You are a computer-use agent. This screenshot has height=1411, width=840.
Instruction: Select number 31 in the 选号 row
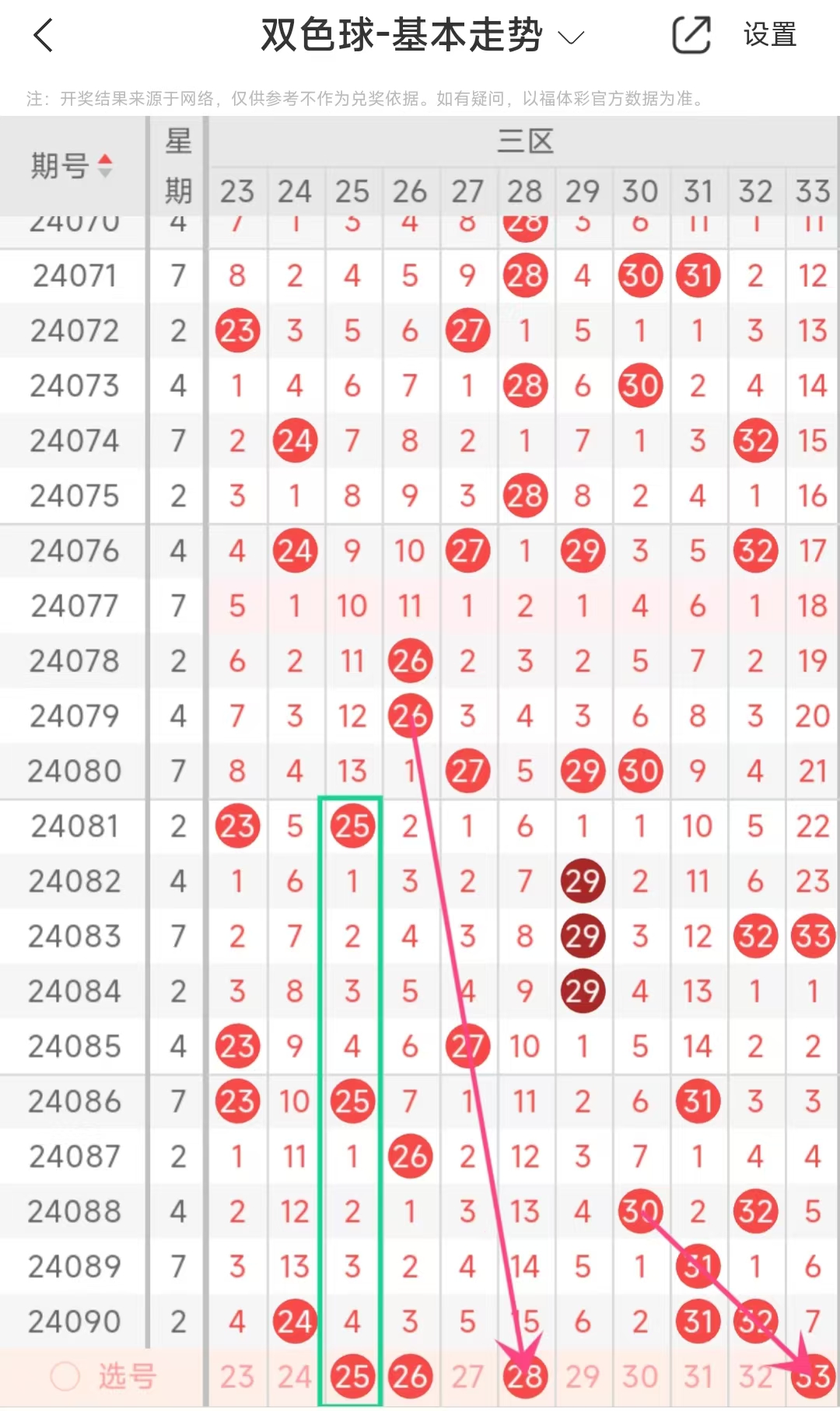tap(698, 1377)
